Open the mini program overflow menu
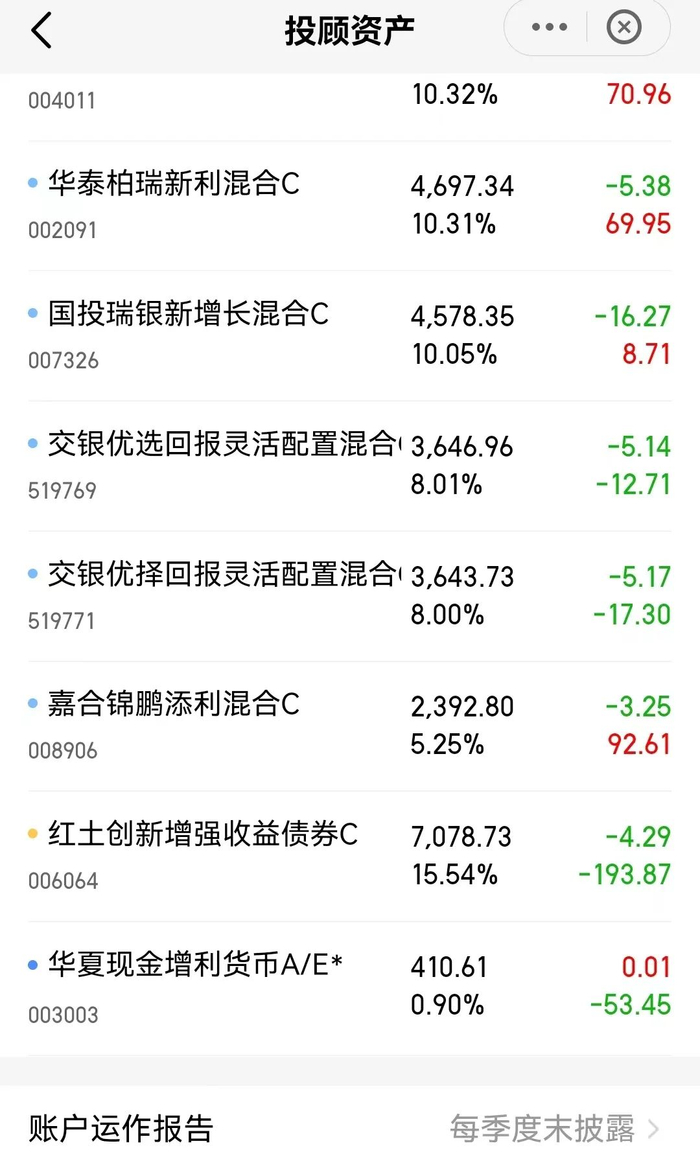Screen dimensions: 700x1171 coord(549,28)
